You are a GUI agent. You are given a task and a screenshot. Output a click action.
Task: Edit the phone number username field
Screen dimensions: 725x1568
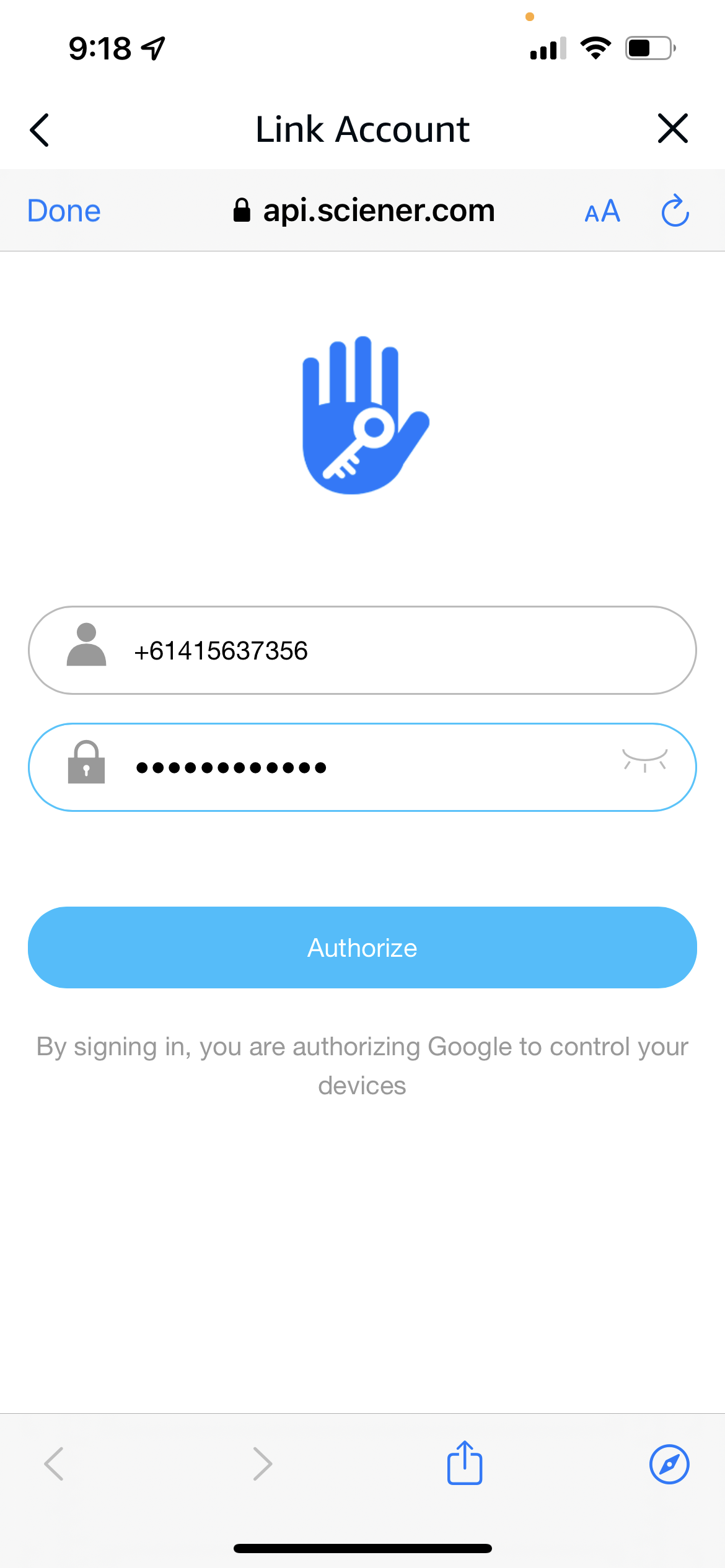coord(362,650)
